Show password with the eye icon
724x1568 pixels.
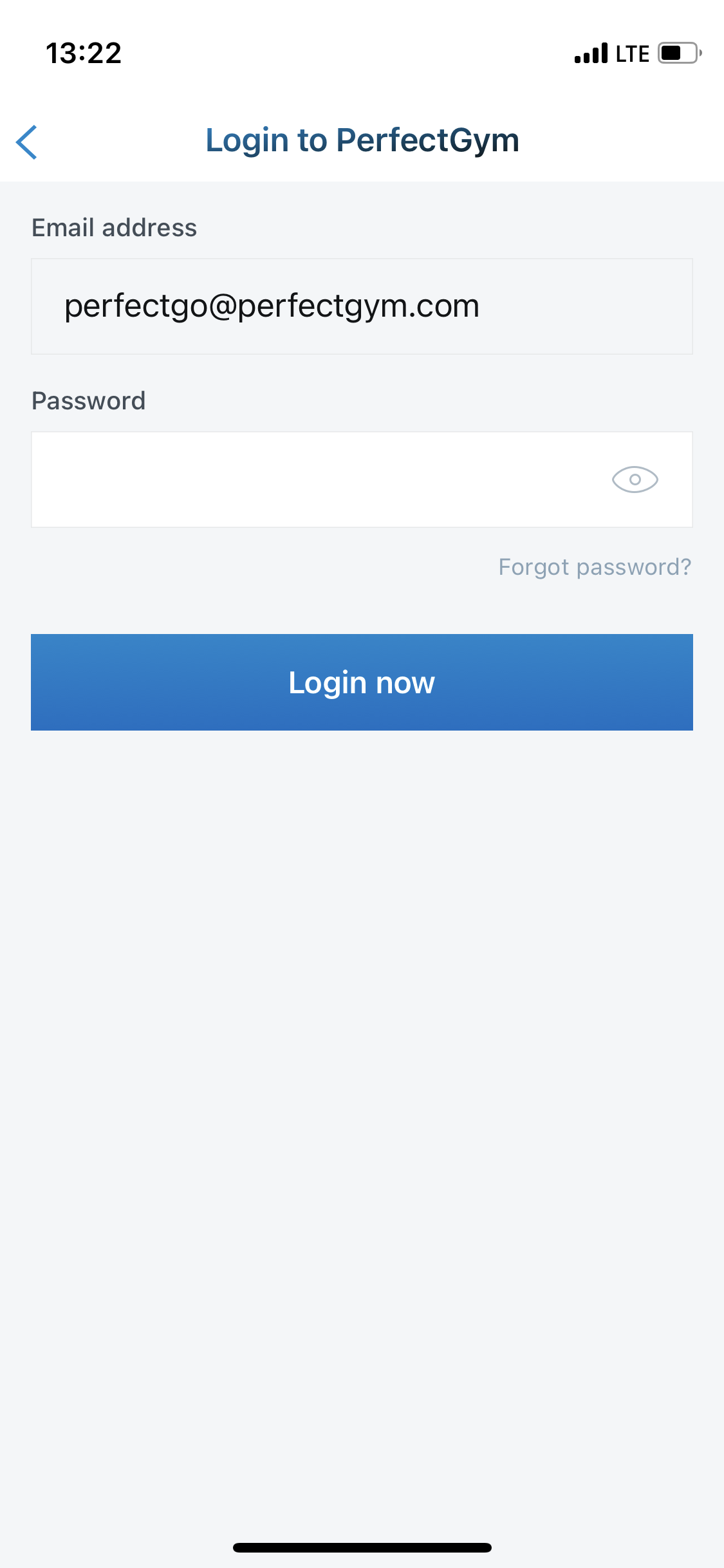coord(635,480)
